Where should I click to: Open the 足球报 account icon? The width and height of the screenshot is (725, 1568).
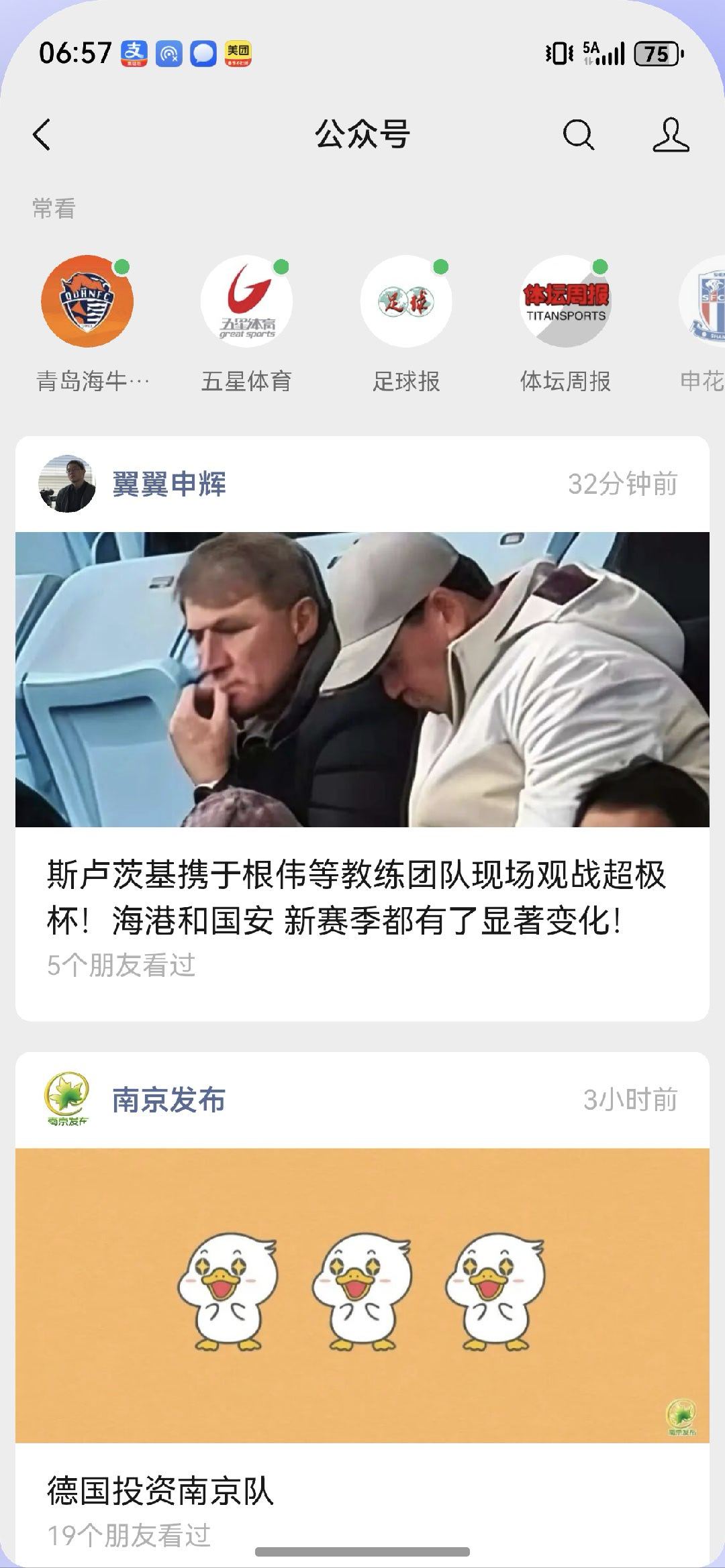(x=405, y=303)
